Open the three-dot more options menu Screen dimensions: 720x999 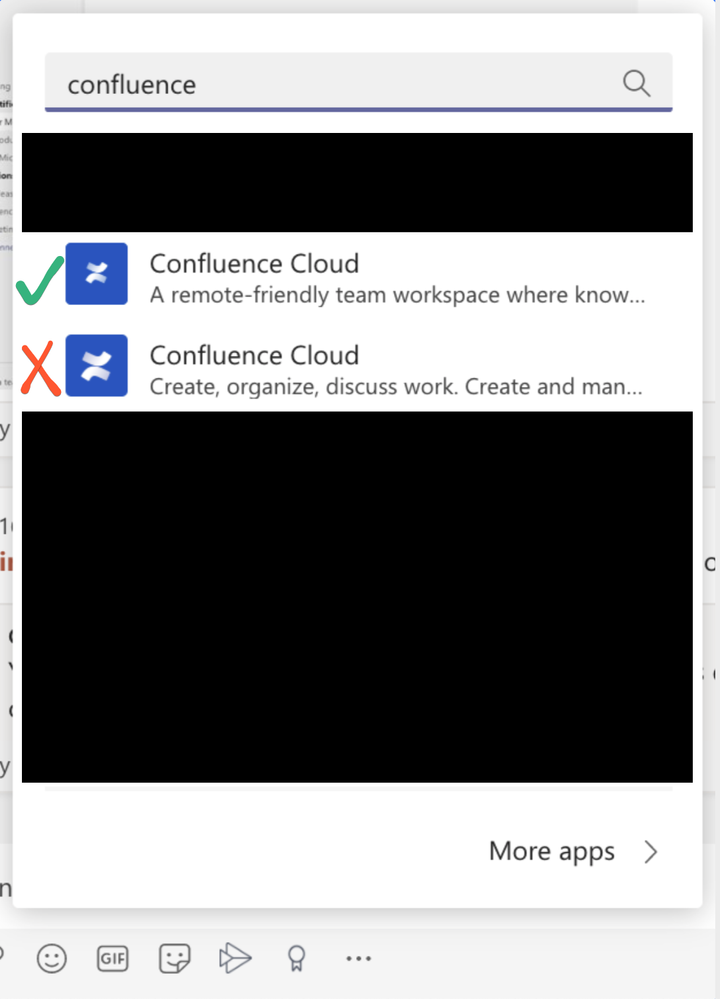tap(358, 959)
